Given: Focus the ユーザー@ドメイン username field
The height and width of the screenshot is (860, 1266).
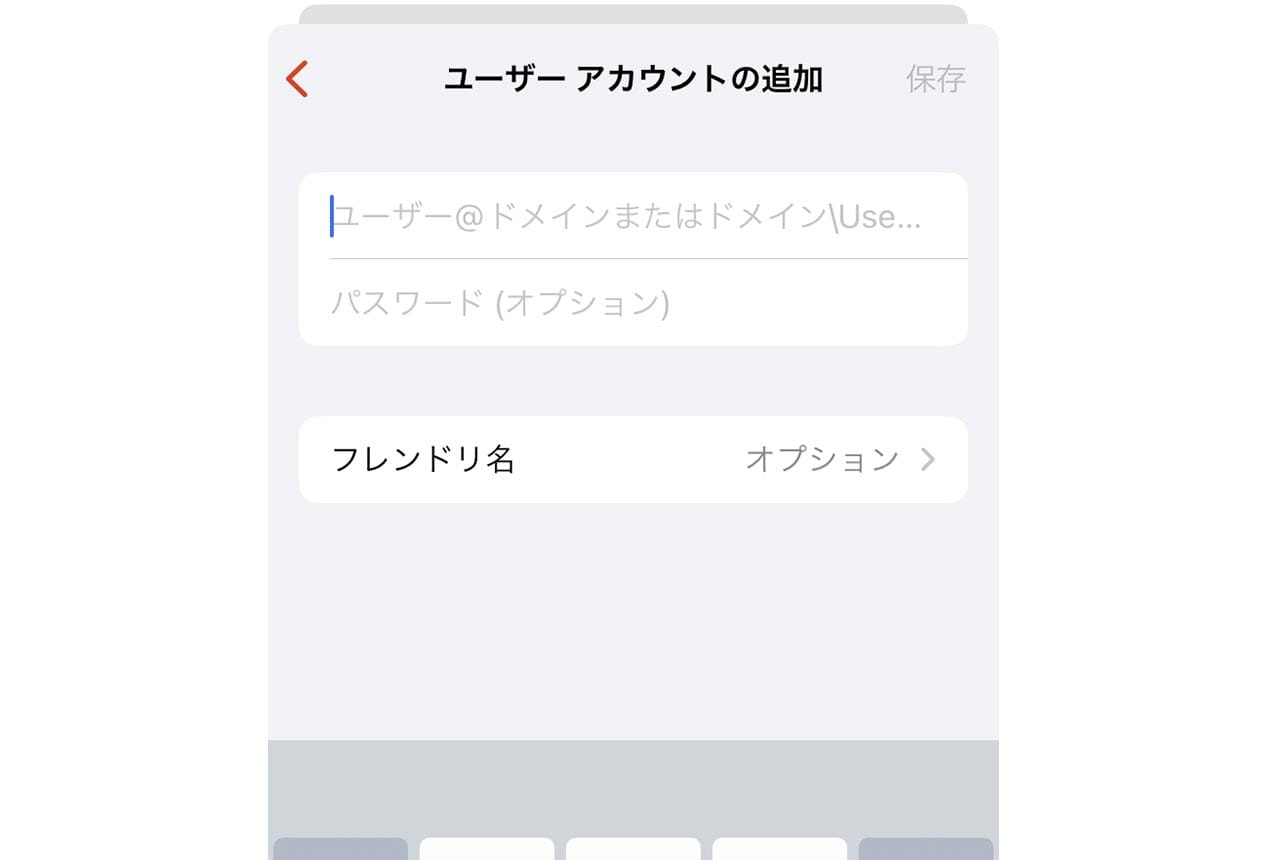Looking at the screenshot, I should coord(630,216).
